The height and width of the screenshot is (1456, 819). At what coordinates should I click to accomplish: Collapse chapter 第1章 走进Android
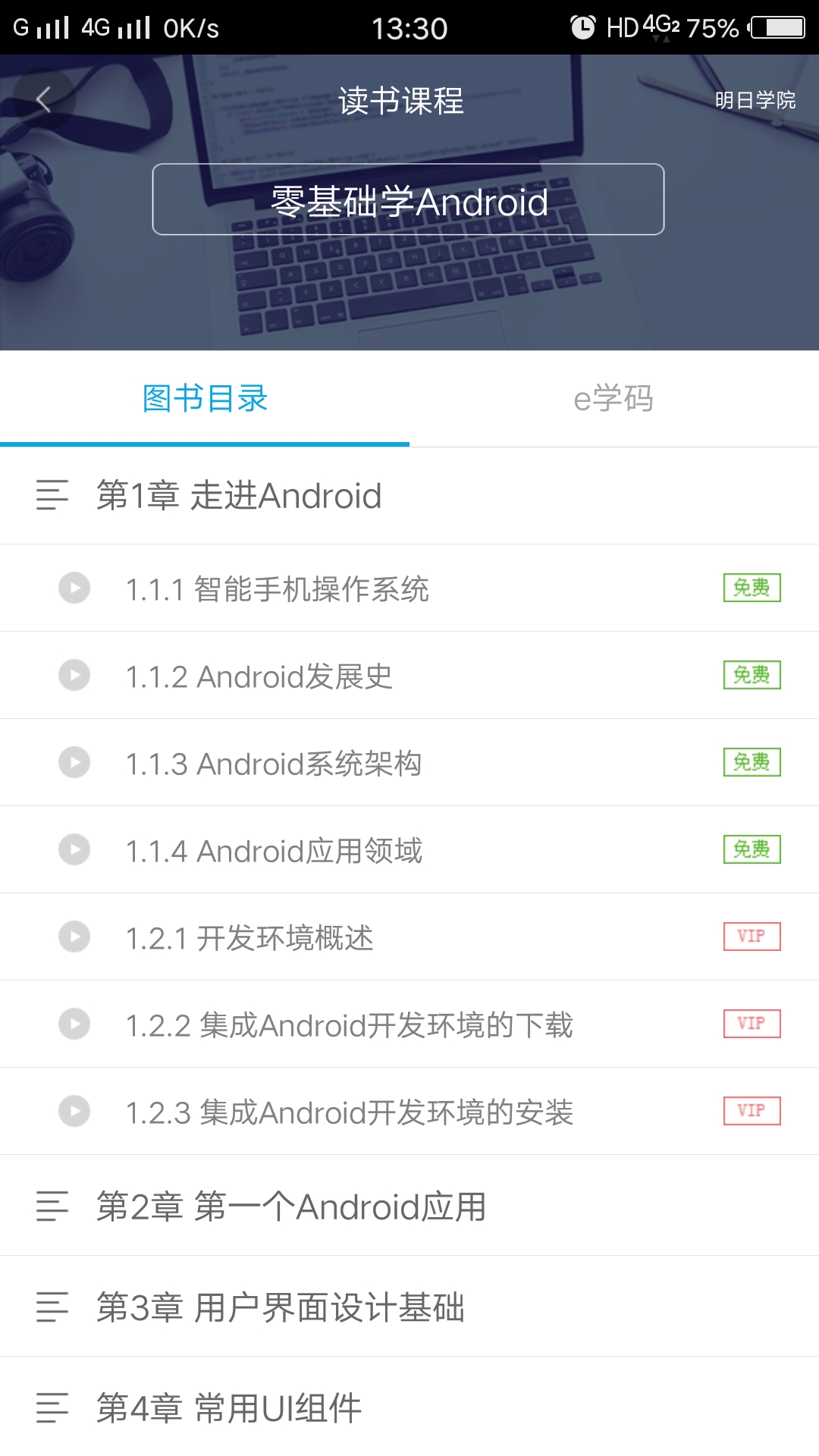tap(409, 496)
